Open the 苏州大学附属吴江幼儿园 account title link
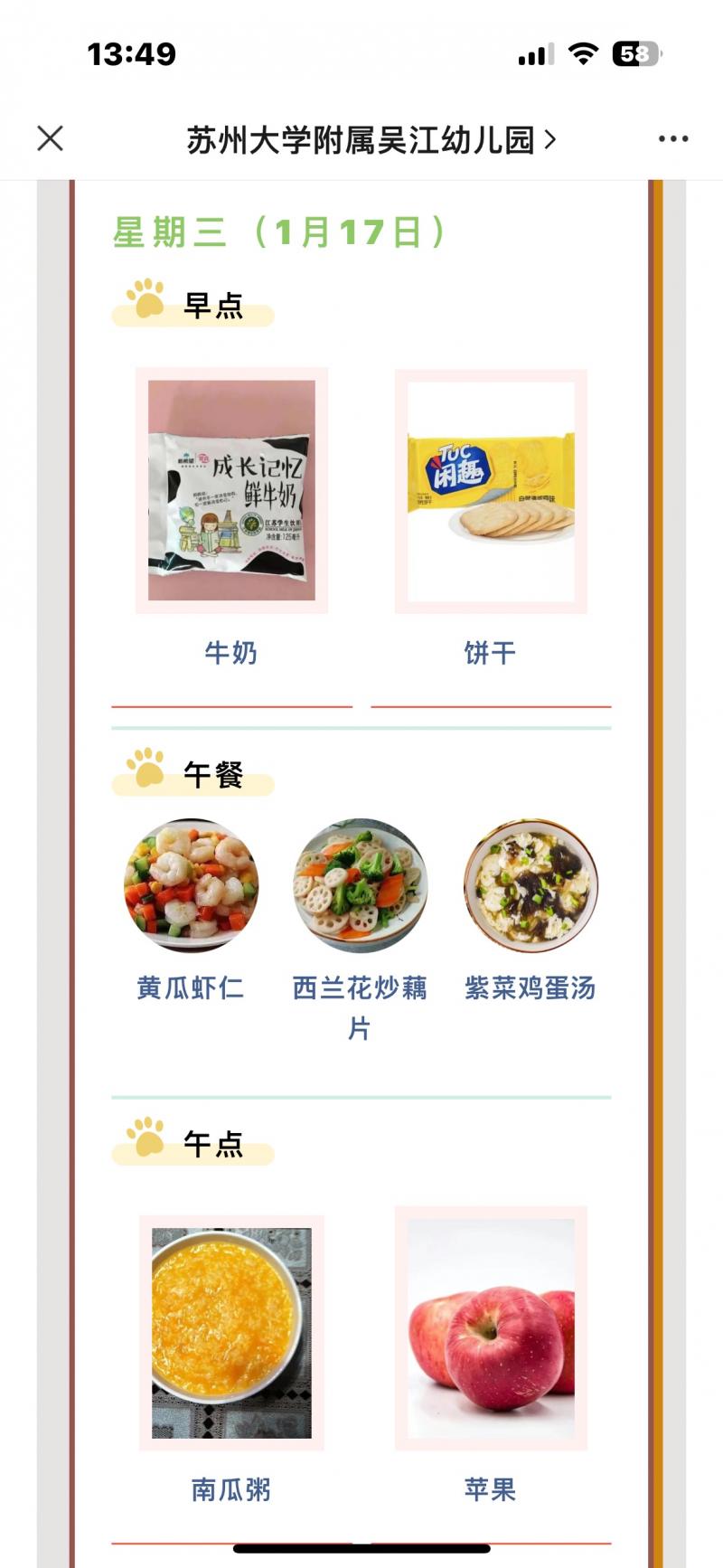This screenshot has width=723, height=1568. tap(370, 140)
